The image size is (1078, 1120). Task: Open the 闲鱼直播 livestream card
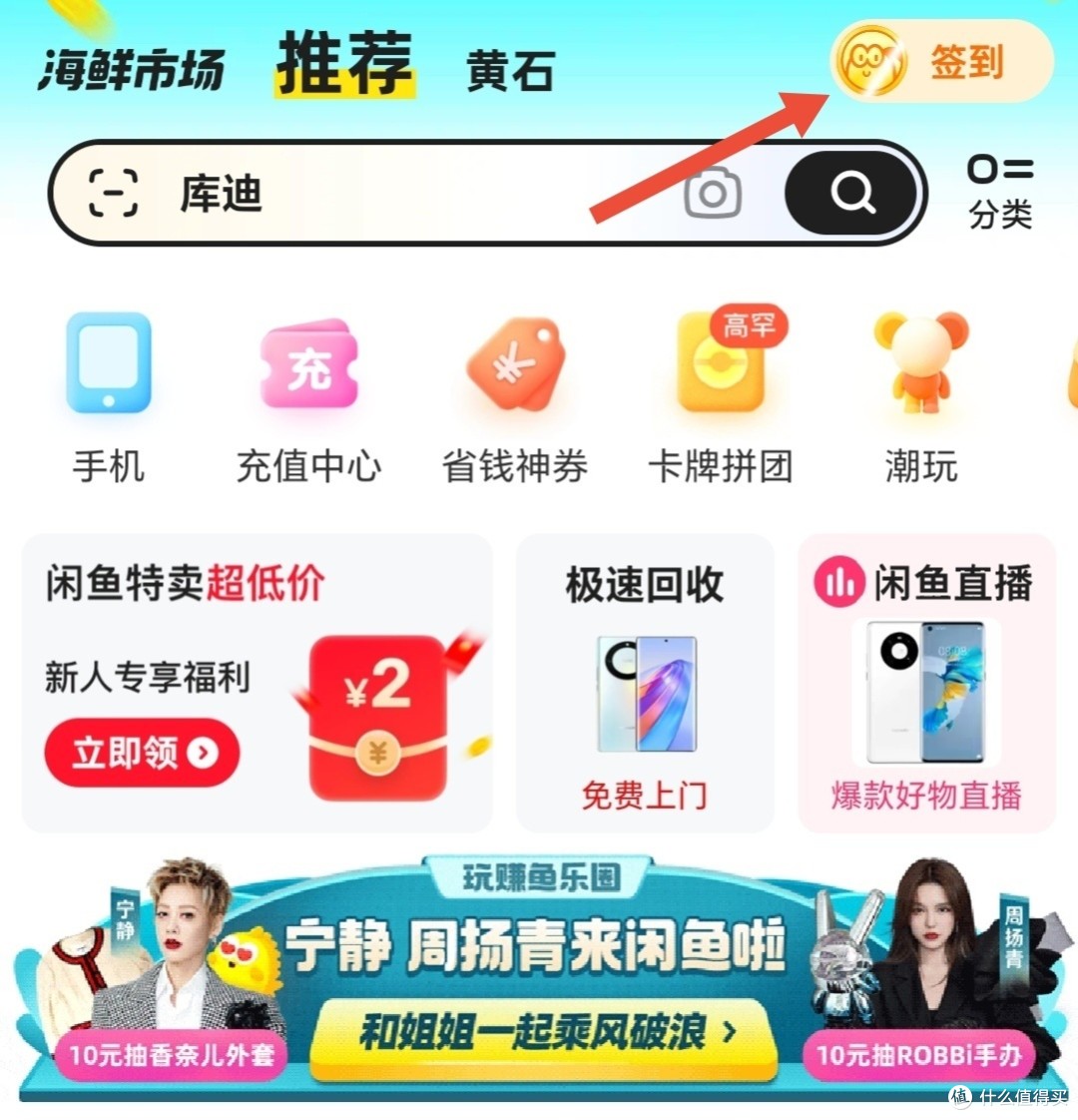click(x=926, y=684)
